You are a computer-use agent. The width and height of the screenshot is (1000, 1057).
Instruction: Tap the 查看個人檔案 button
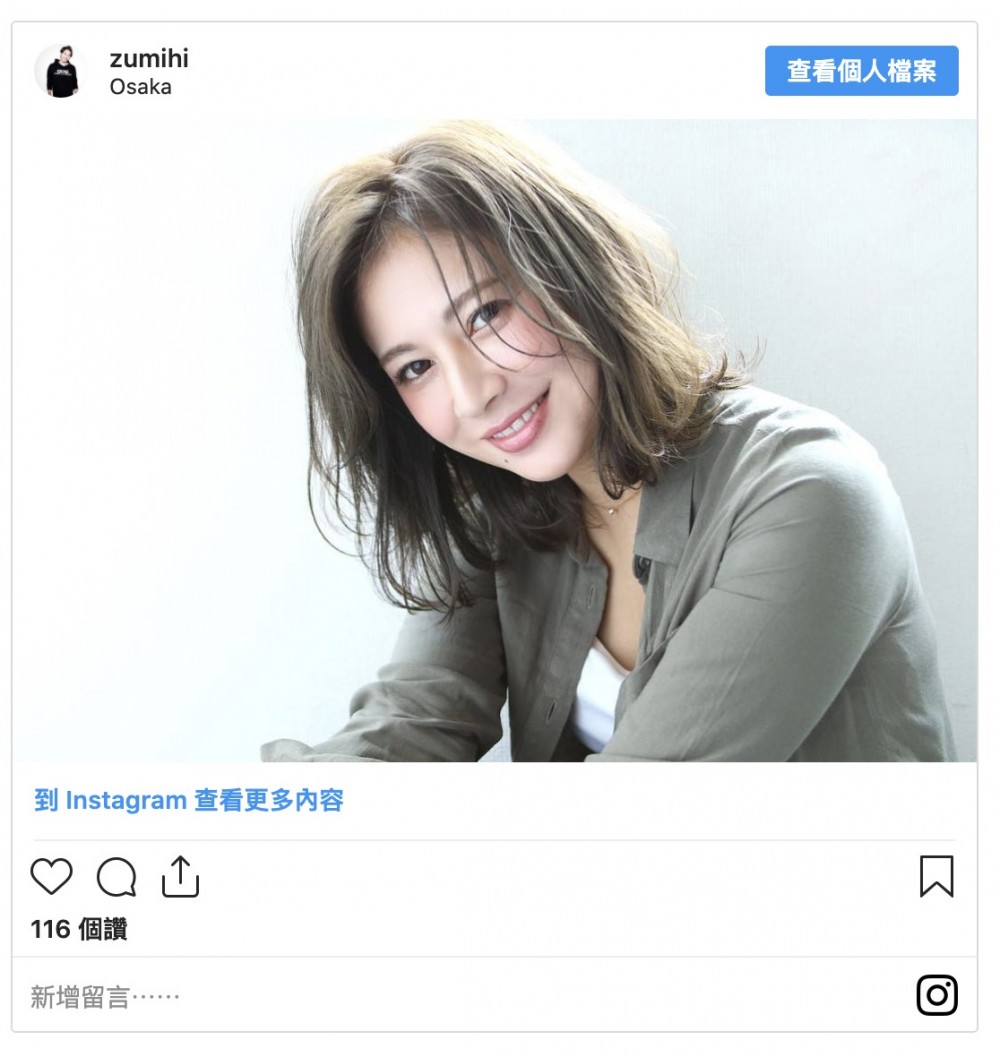[861, 71]
